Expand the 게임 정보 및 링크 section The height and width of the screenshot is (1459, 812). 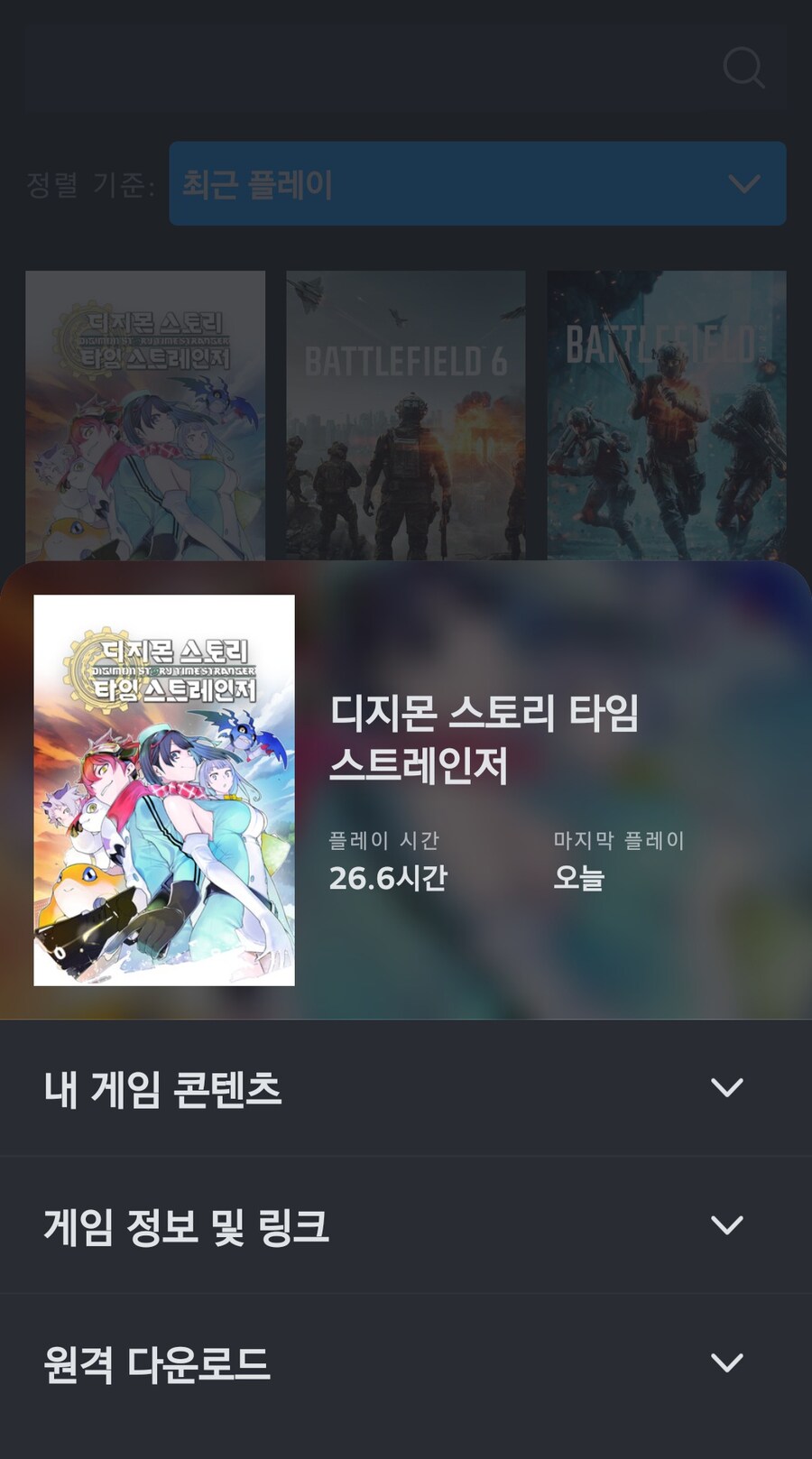click(726, 1224)
